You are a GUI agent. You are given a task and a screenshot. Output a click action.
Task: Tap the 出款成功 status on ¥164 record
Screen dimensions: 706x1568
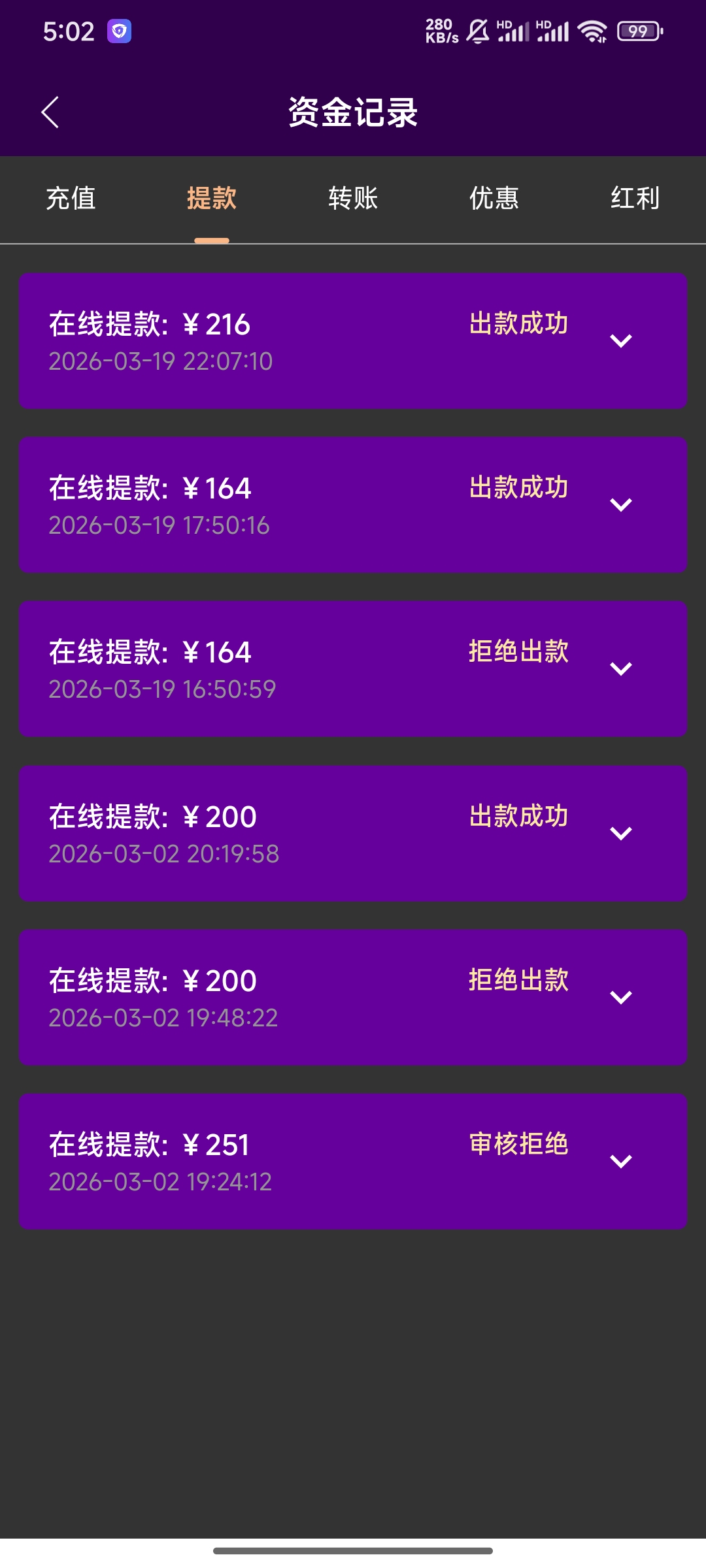coord(517,487)
